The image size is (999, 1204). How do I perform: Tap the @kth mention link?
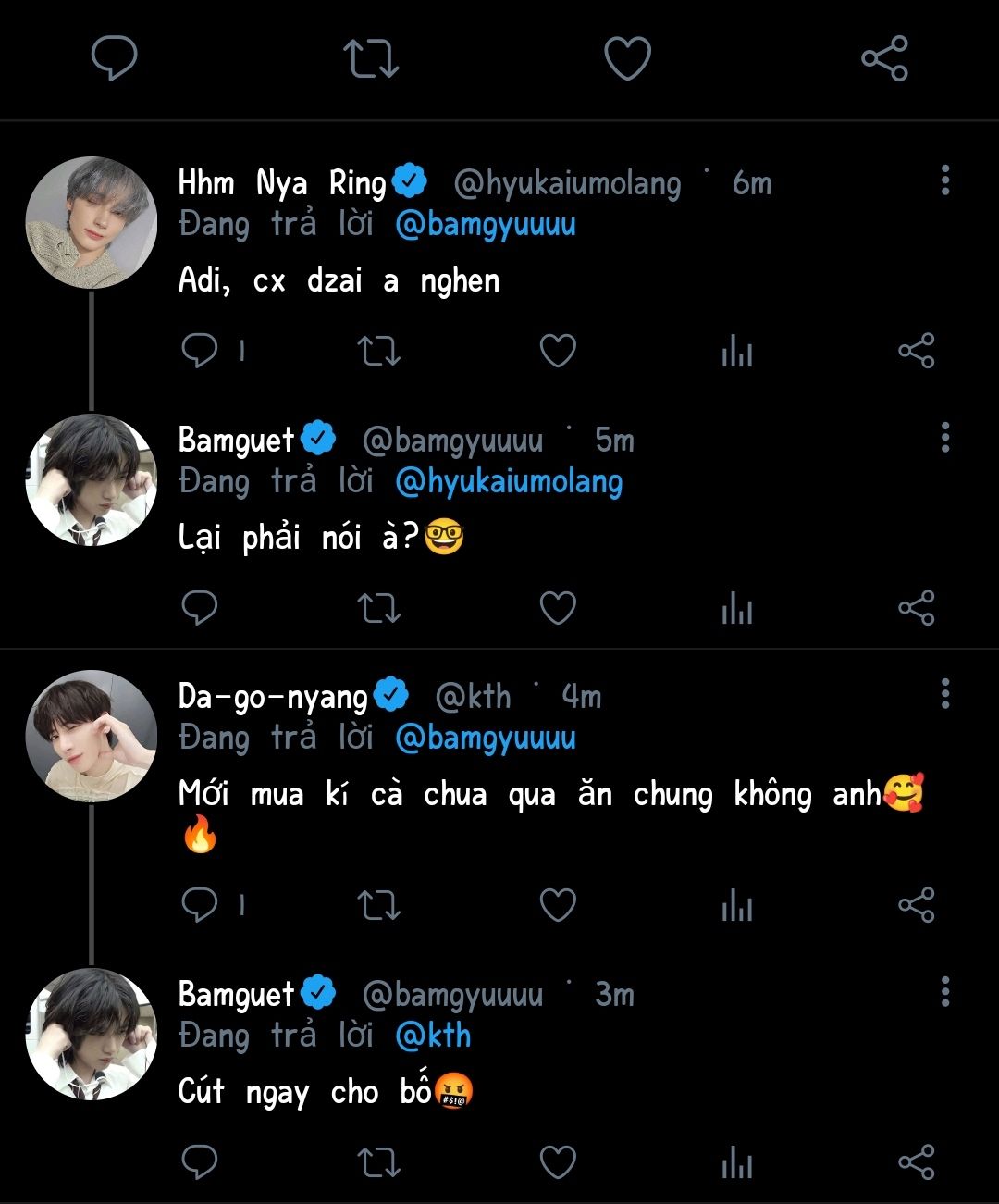433,1036
